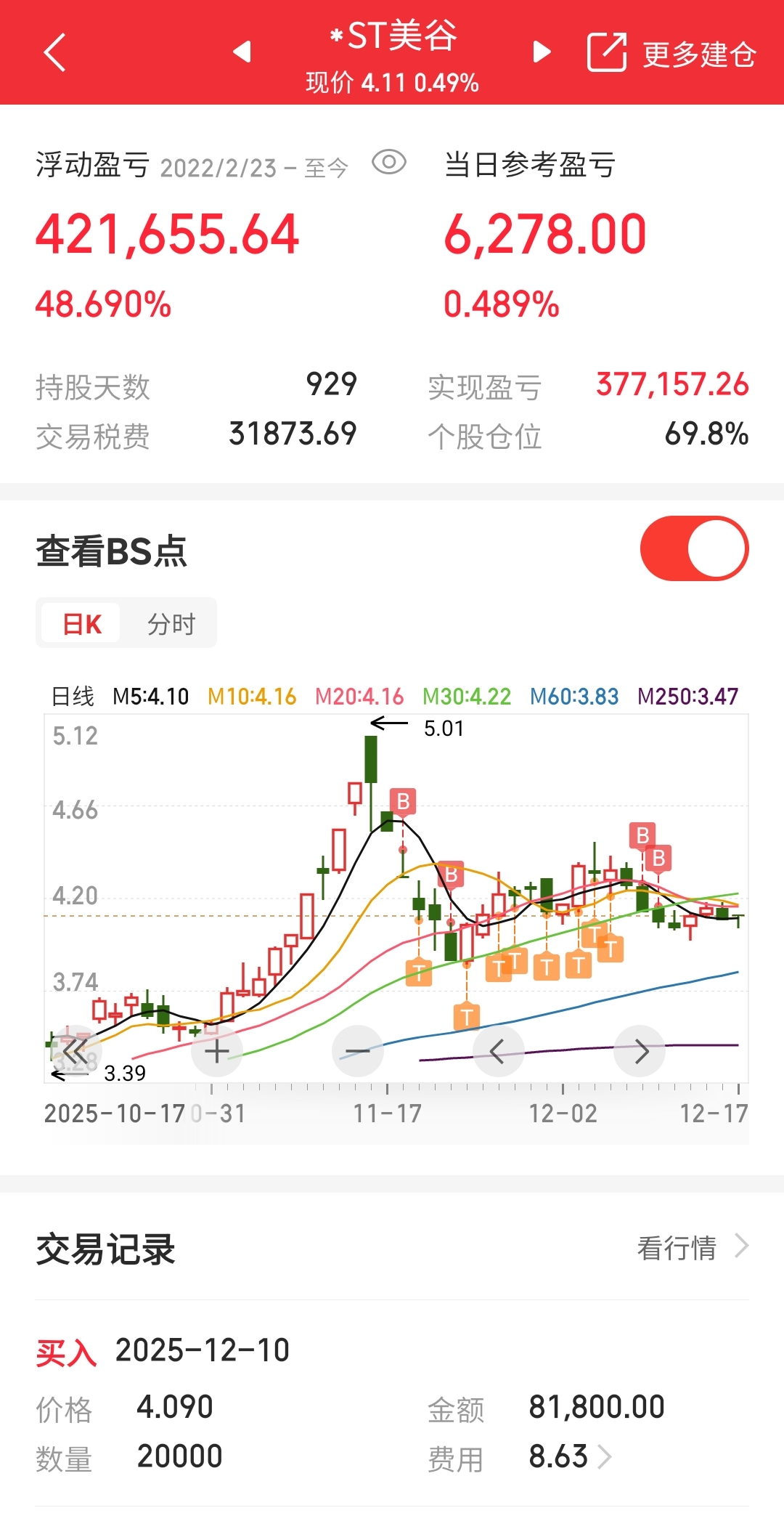The height and width of the screenshot is (1529, 784).
Task: Zoom out the chart with minus button
Action: (357, 1051)
